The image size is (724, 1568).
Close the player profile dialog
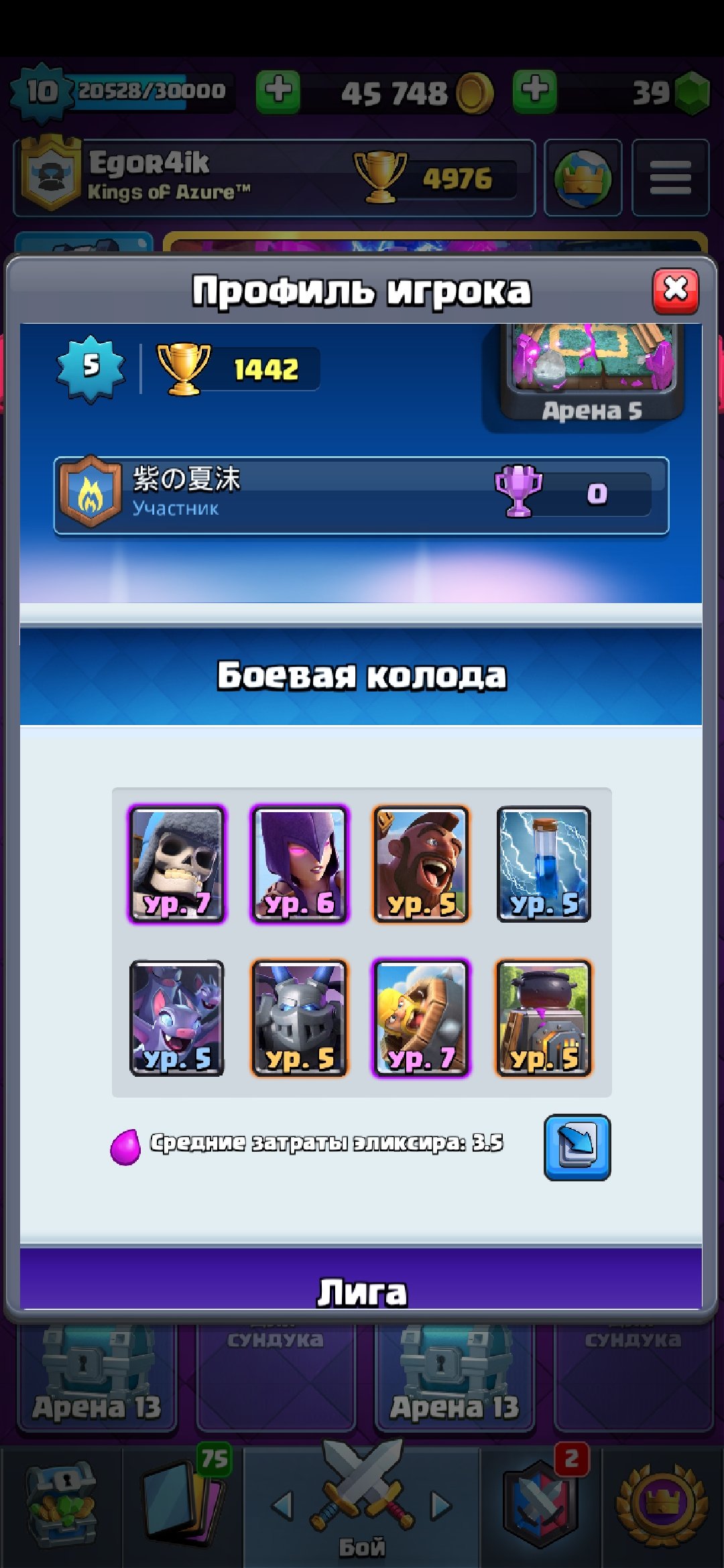pyautogui.click(x=675, y=291)
